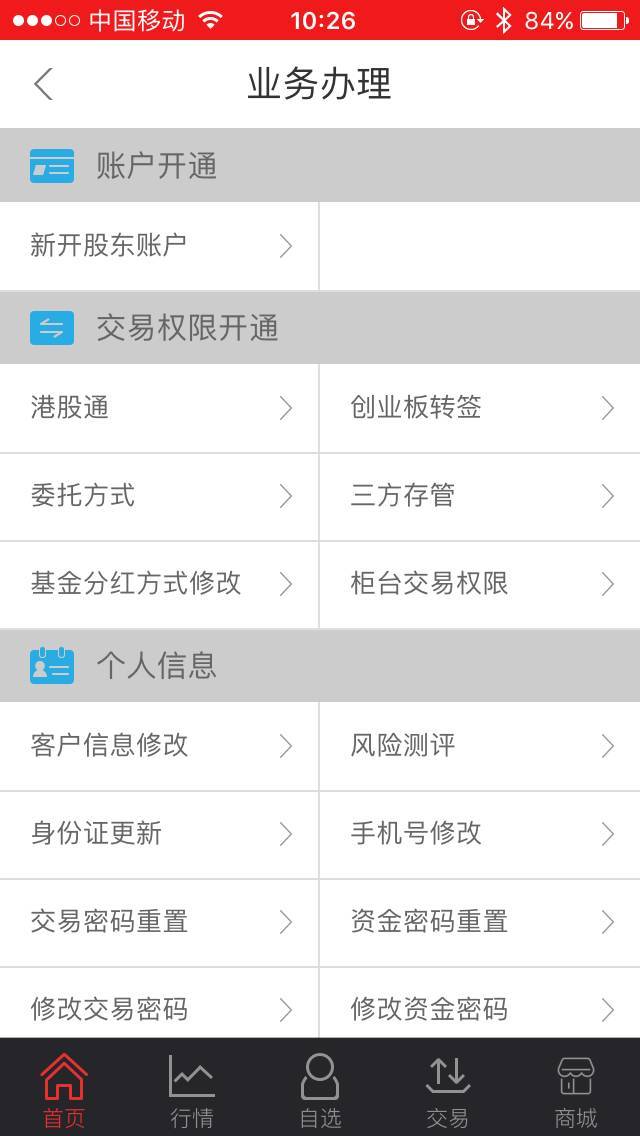Select 创业板转签
The width and height of the screenshot is (640, 1136).
pyautogui.click(x=480, y=409)
